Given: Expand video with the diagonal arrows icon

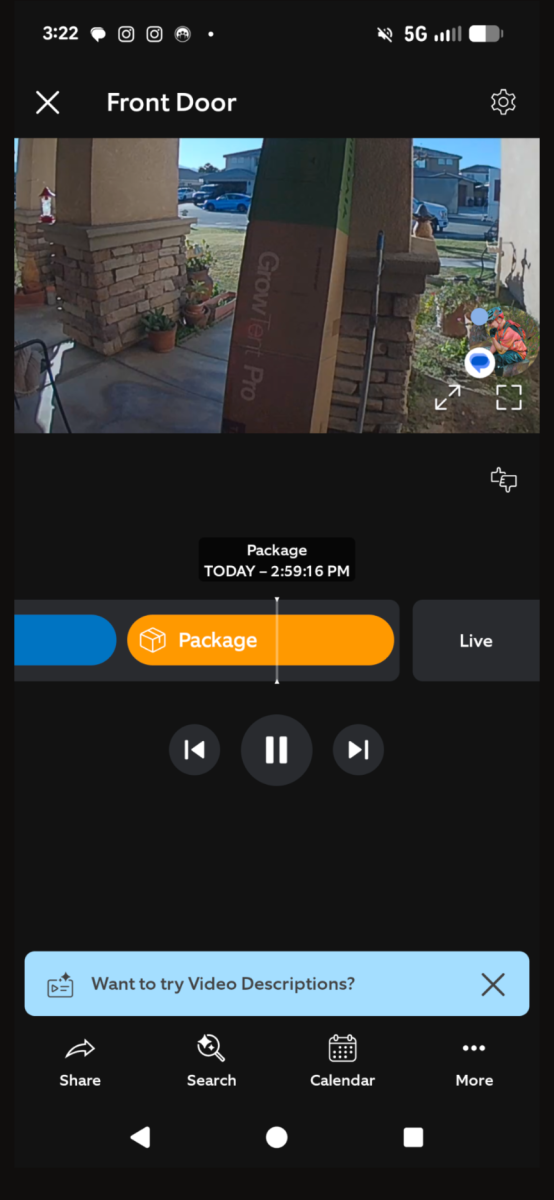Looking at the screenshot, I should (447, 397).
